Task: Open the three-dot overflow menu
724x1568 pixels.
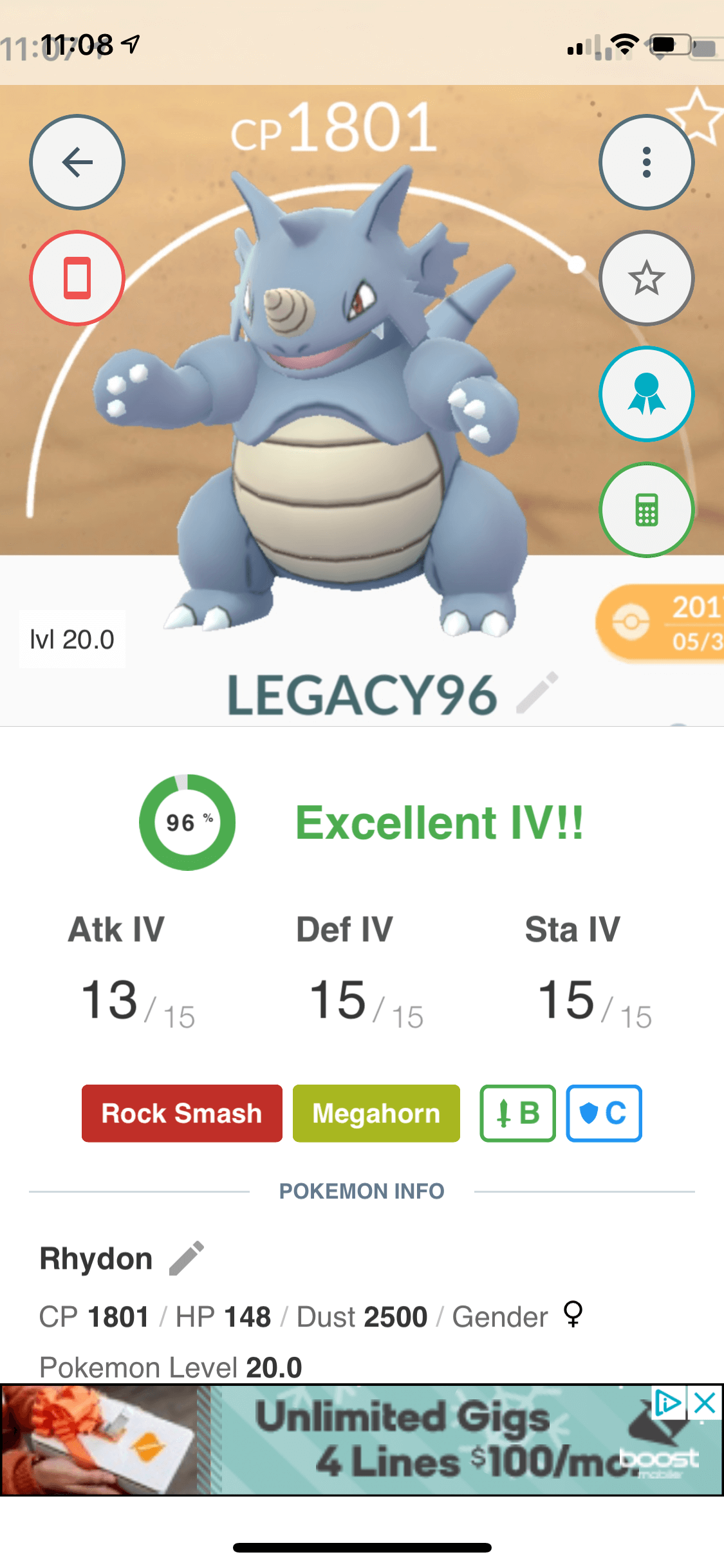Action: click(x=647, y=162)
